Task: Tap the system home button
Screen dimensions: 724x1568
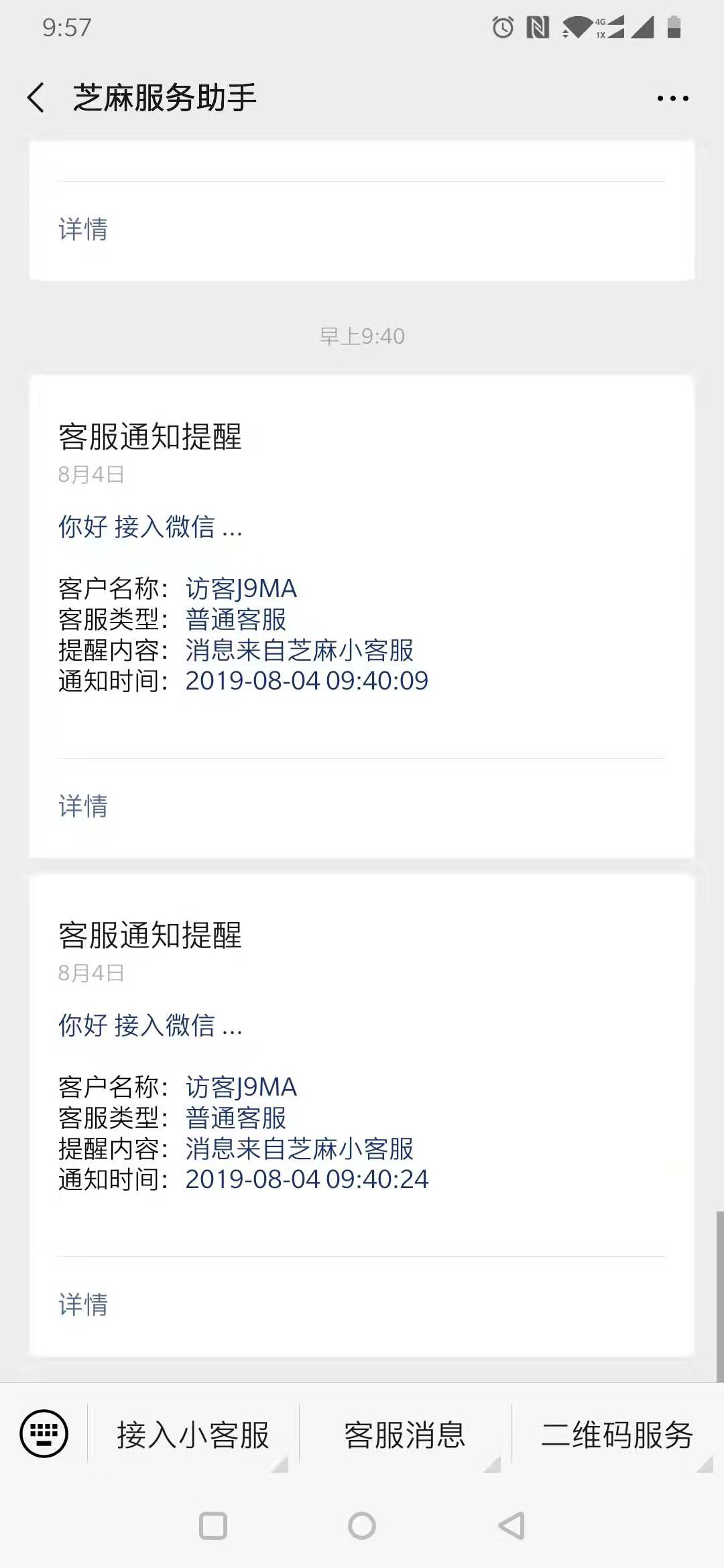Action: 362,1526
